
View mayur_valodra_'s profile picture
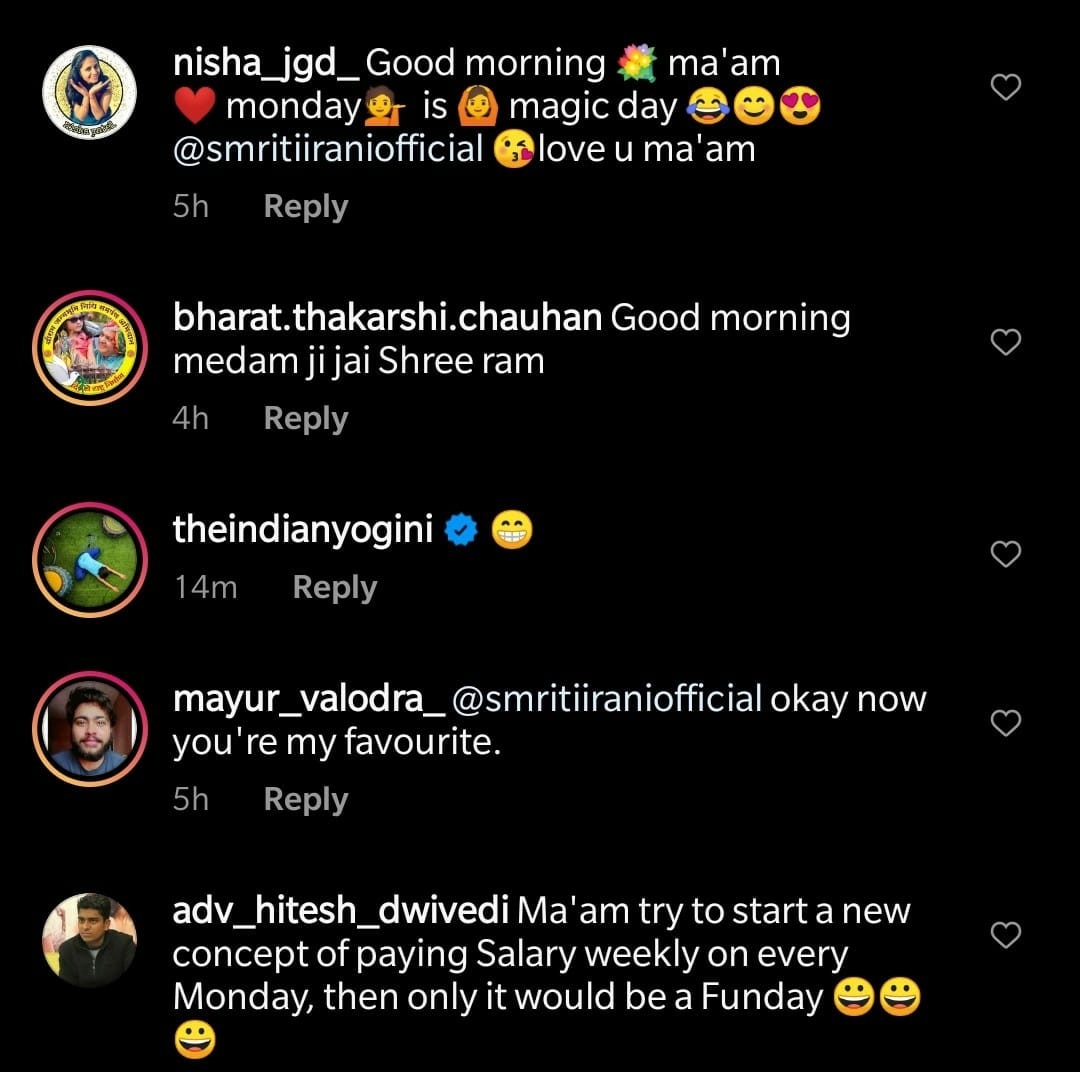click(89, 728)
